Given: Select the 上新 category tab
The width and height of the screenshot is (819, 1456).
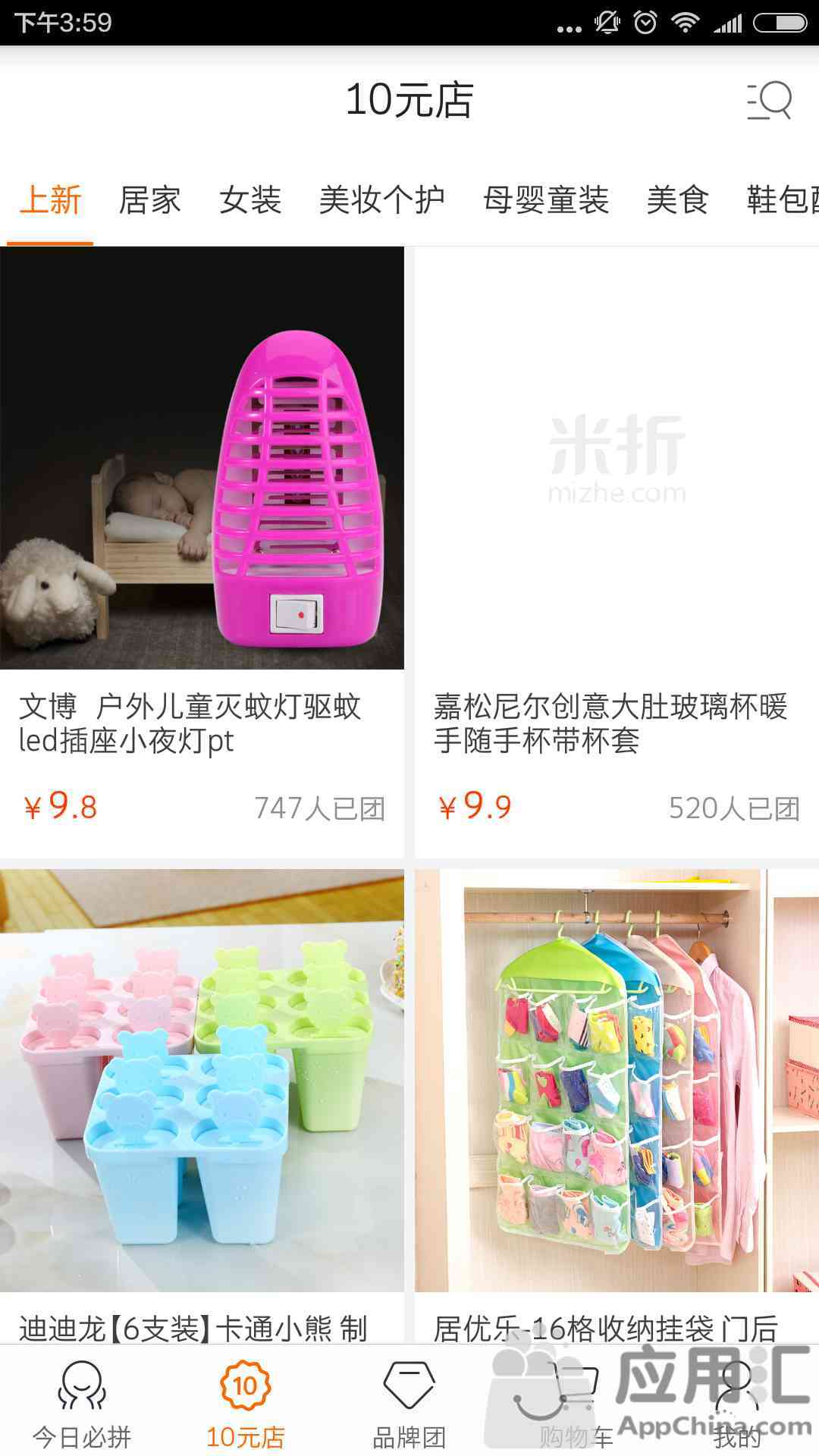Looking at the screenshot, I should [x=50, y=201].
